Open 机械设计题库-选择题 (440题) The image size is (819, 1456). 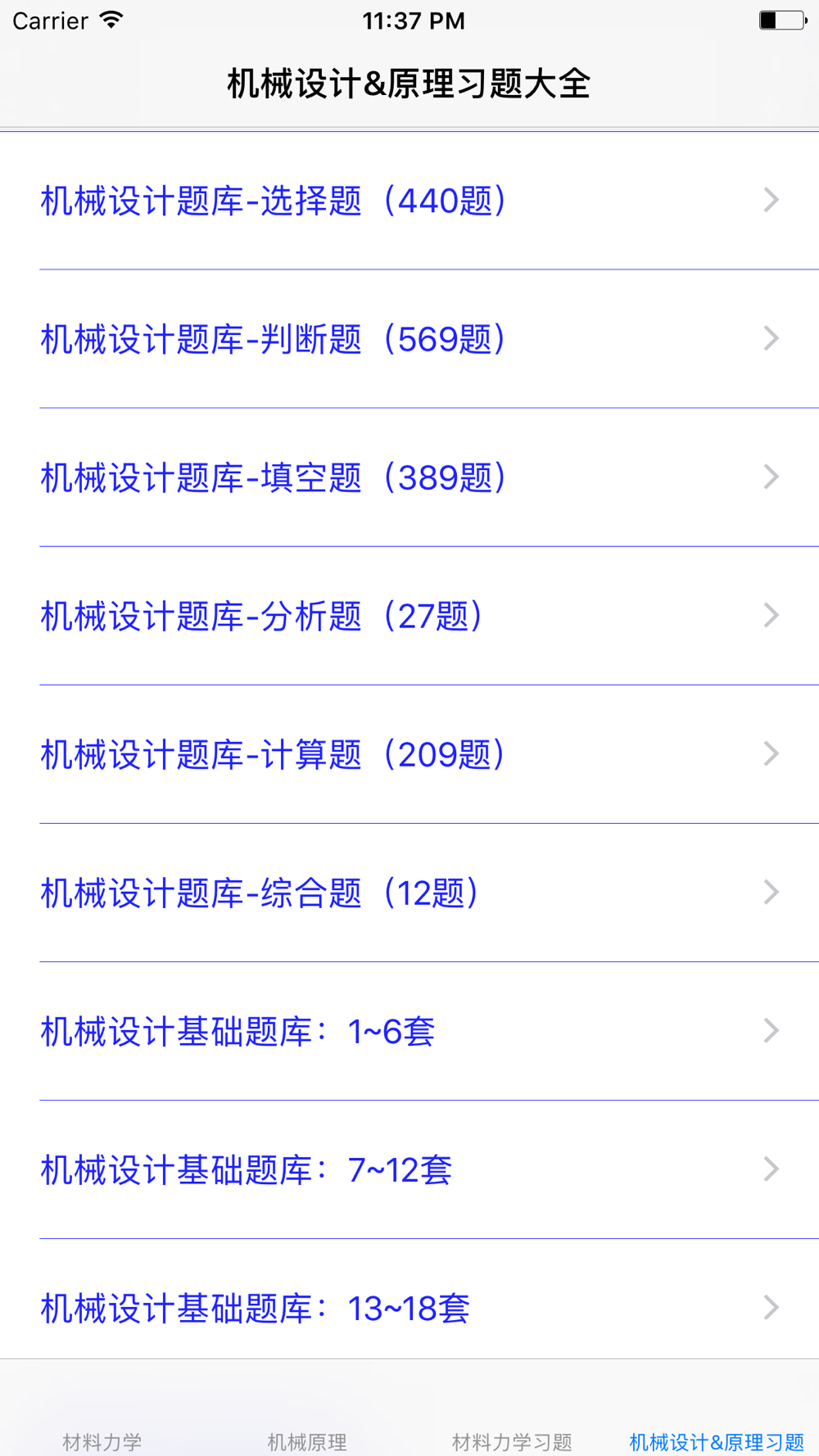tap(409, 201)
